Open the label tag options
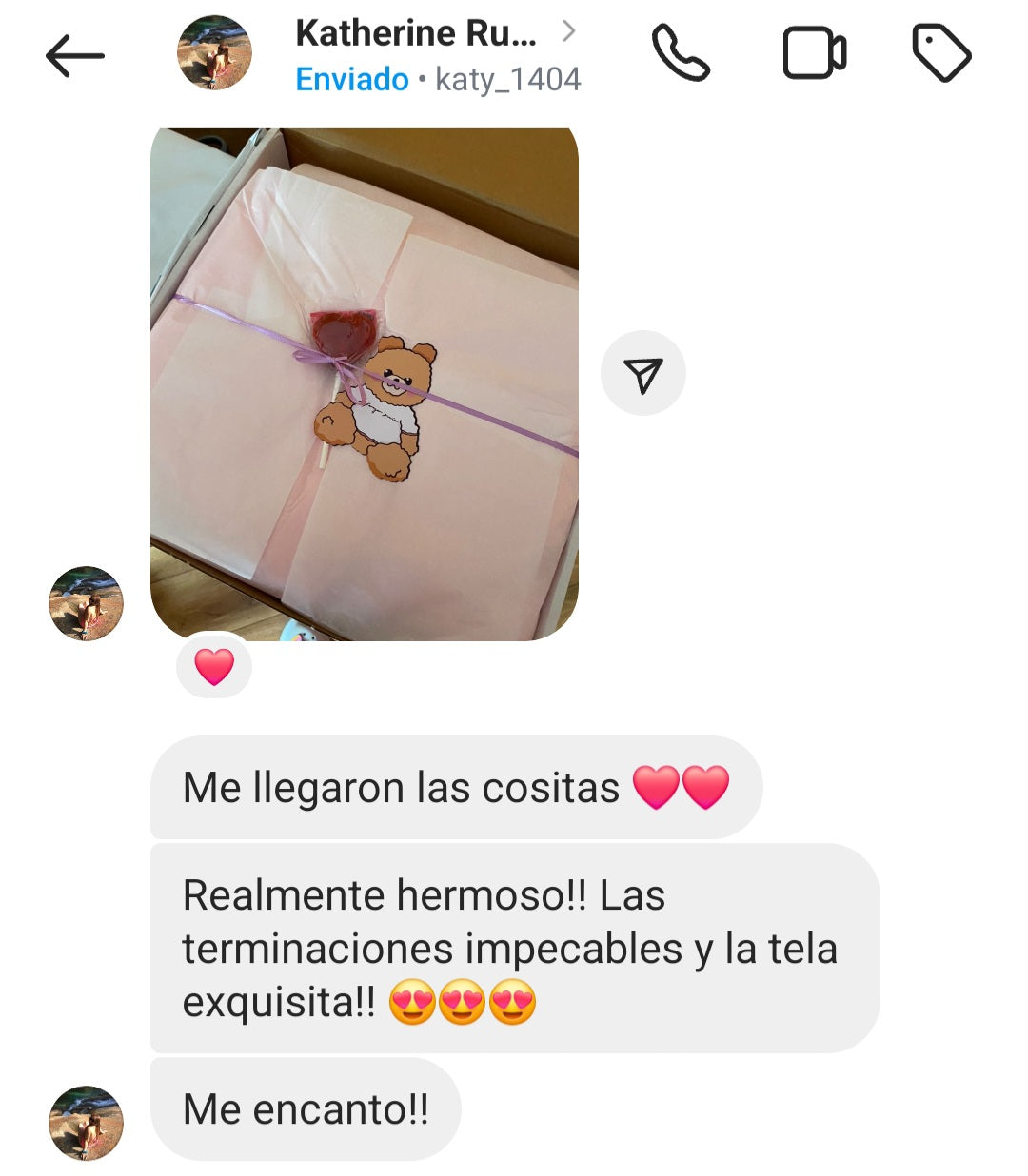The image size is (1028, 1176). click(941, 53)
